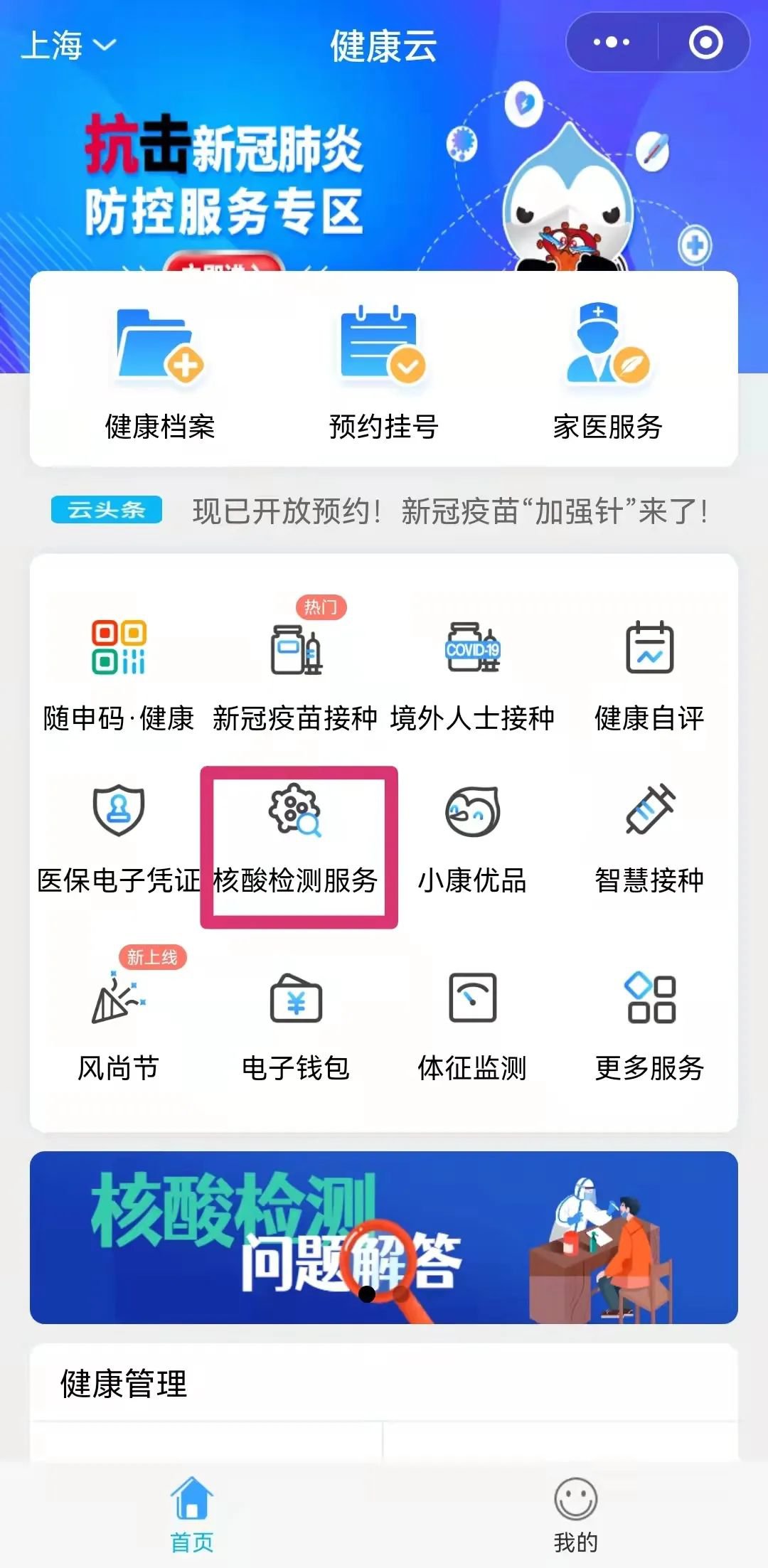Open 电子钱包 e-wallet
This screenshot has width=768, height=1568.
pyautogui.click(x=296, y=1024)
